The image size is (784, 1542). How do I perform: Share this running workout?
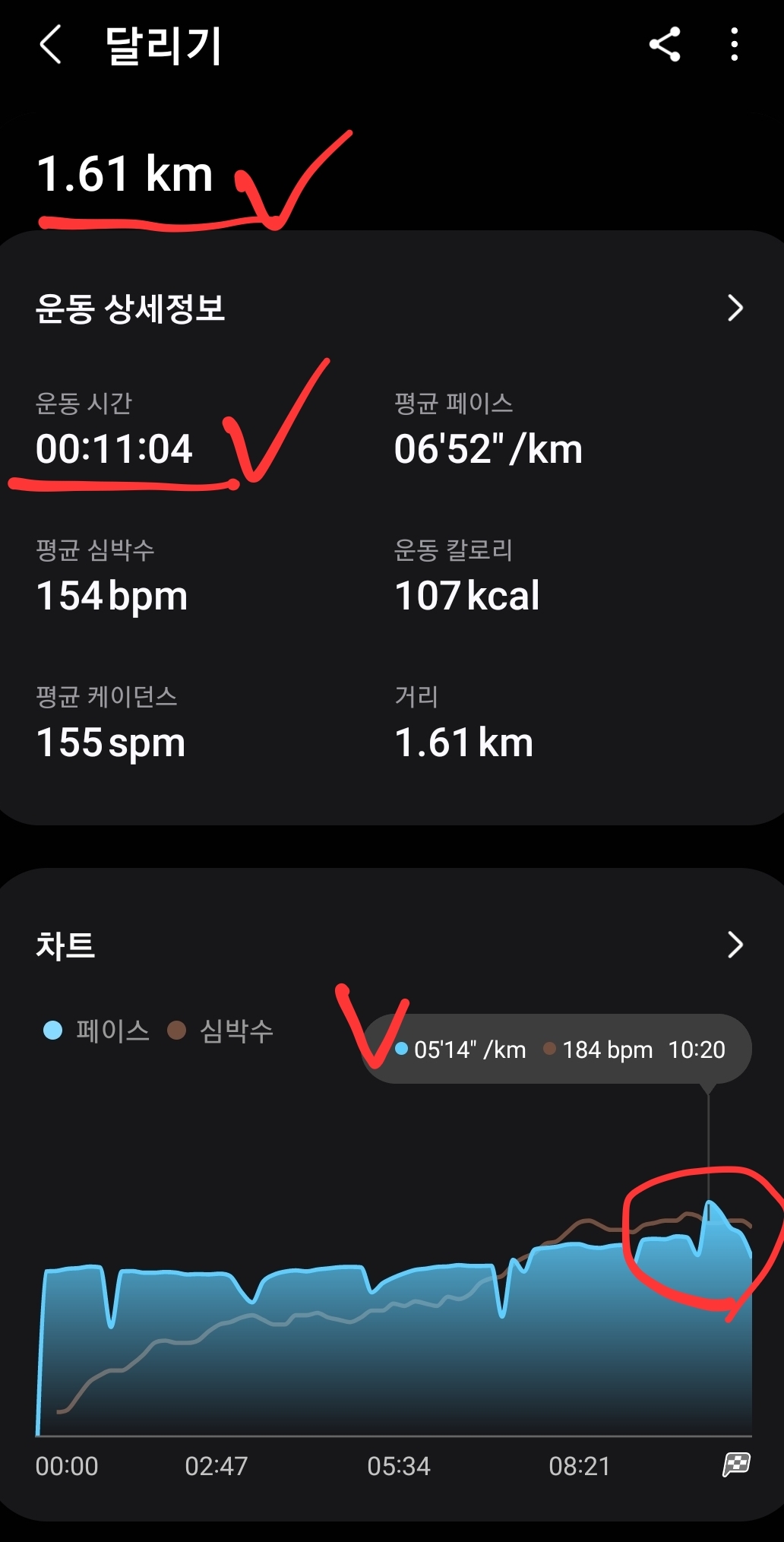click(665, 45)
